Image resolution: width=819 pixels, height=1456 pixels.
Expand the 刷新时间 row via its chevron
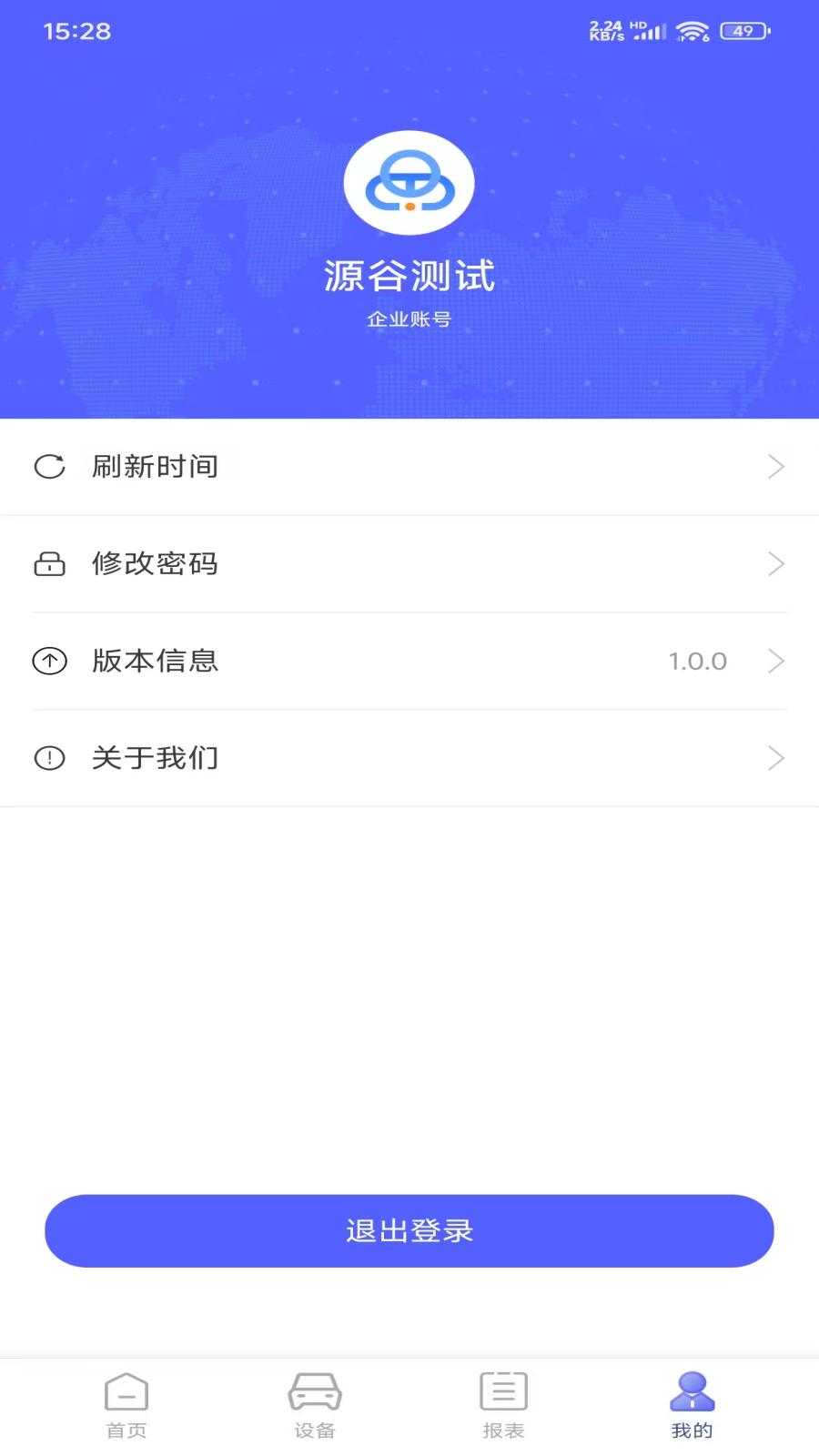pos(776,466)
